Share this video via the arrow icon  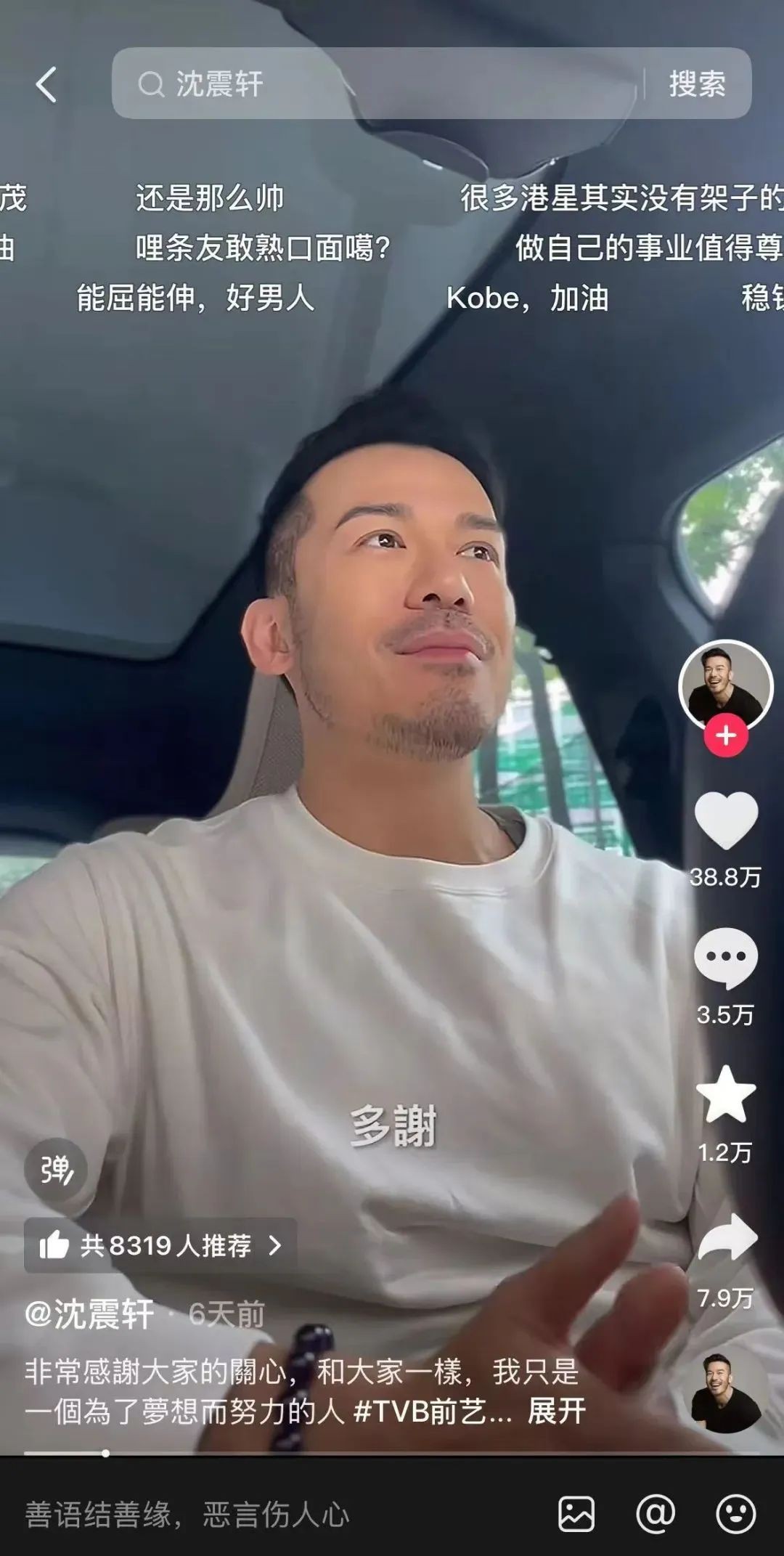pyautogui.click(x=726, y=1238)
